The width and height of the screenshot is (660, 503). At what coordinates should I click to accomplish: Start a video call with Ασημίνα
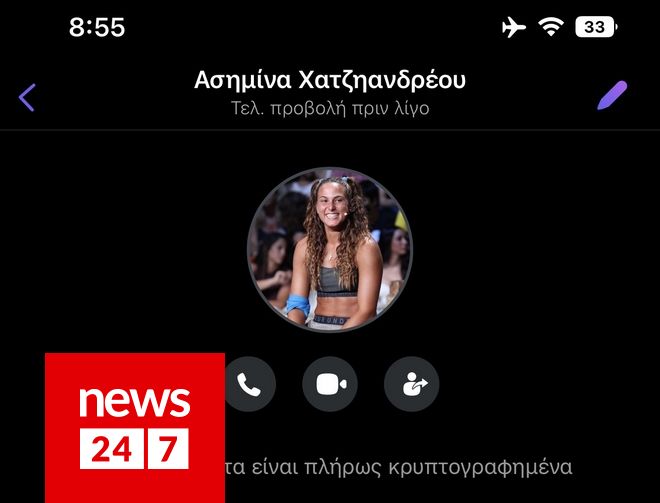pyautogui.click(x=329, y=384)
